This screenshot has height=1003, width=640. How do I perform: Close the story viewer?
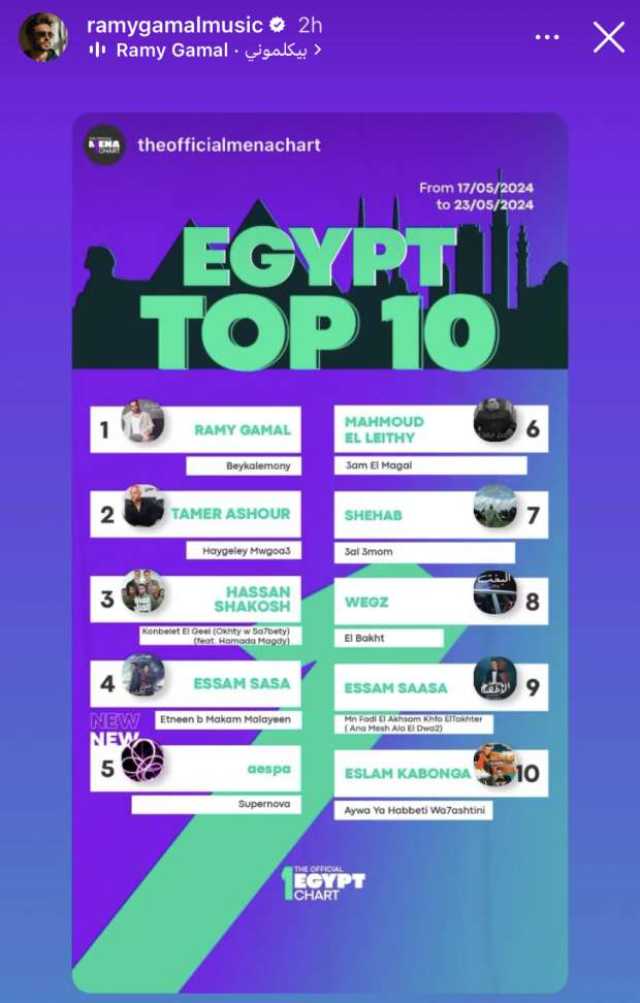click(x=609, y=37)
